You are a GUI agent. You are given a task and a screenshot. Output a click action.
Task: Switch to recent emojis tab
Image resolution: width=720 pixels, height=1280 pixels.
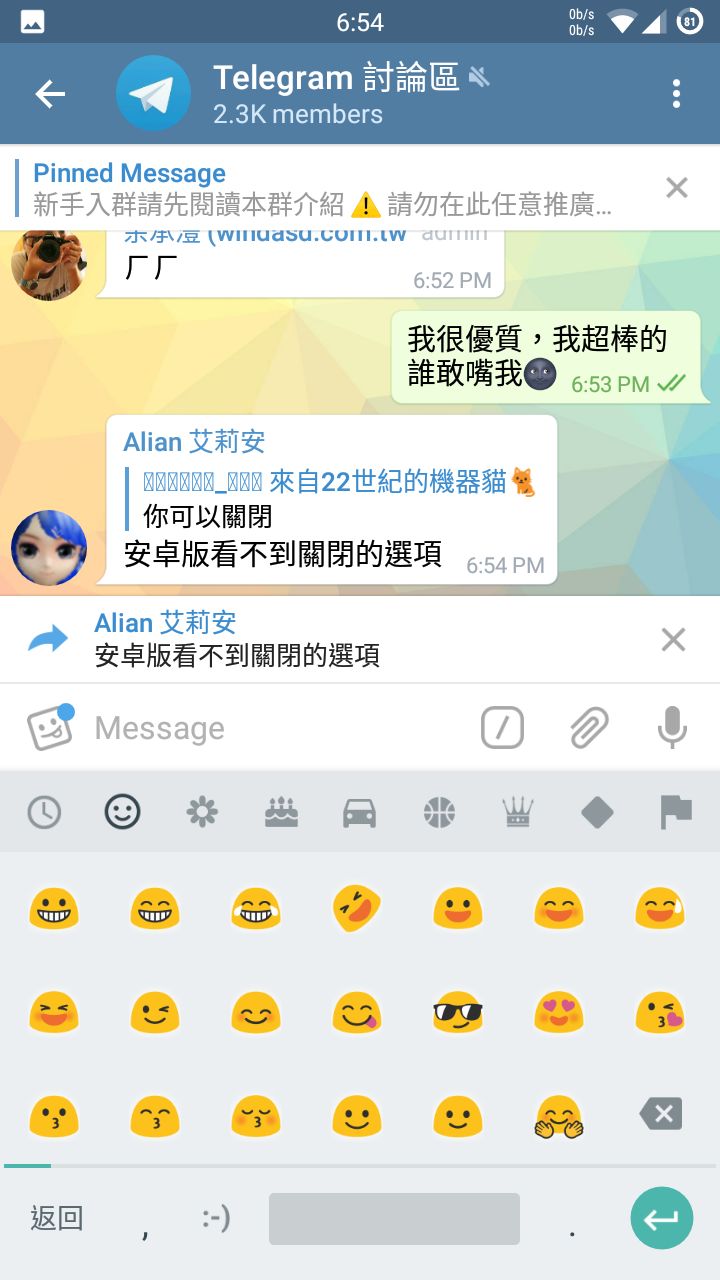pyautogui.click(x=44, y=813)
